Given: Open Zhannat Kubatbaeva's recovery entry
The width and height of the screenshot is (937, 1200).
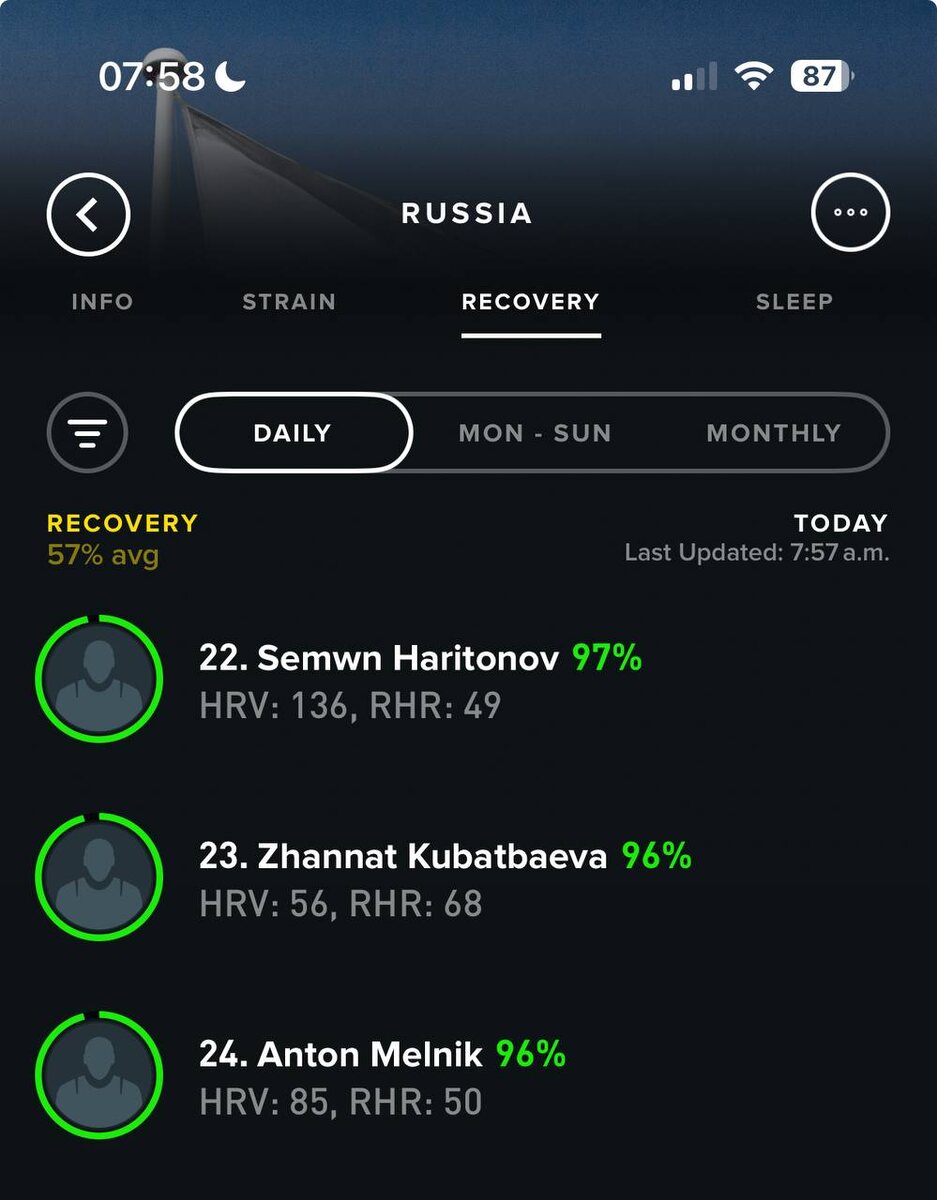Looking at the screenshot, I should (x=468, y=878).
